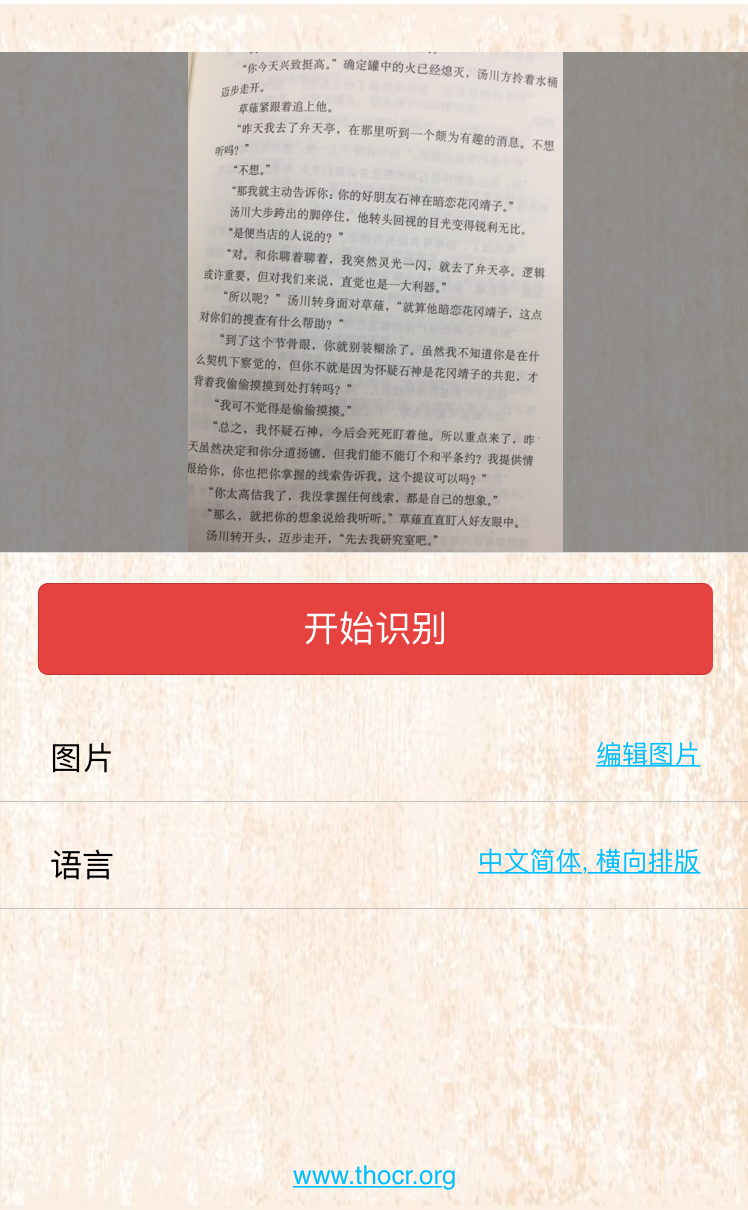This screenshot has width=748, height=1210.
Task: Tap the 开始识别 button to start recognition
Action: point(375,629)
